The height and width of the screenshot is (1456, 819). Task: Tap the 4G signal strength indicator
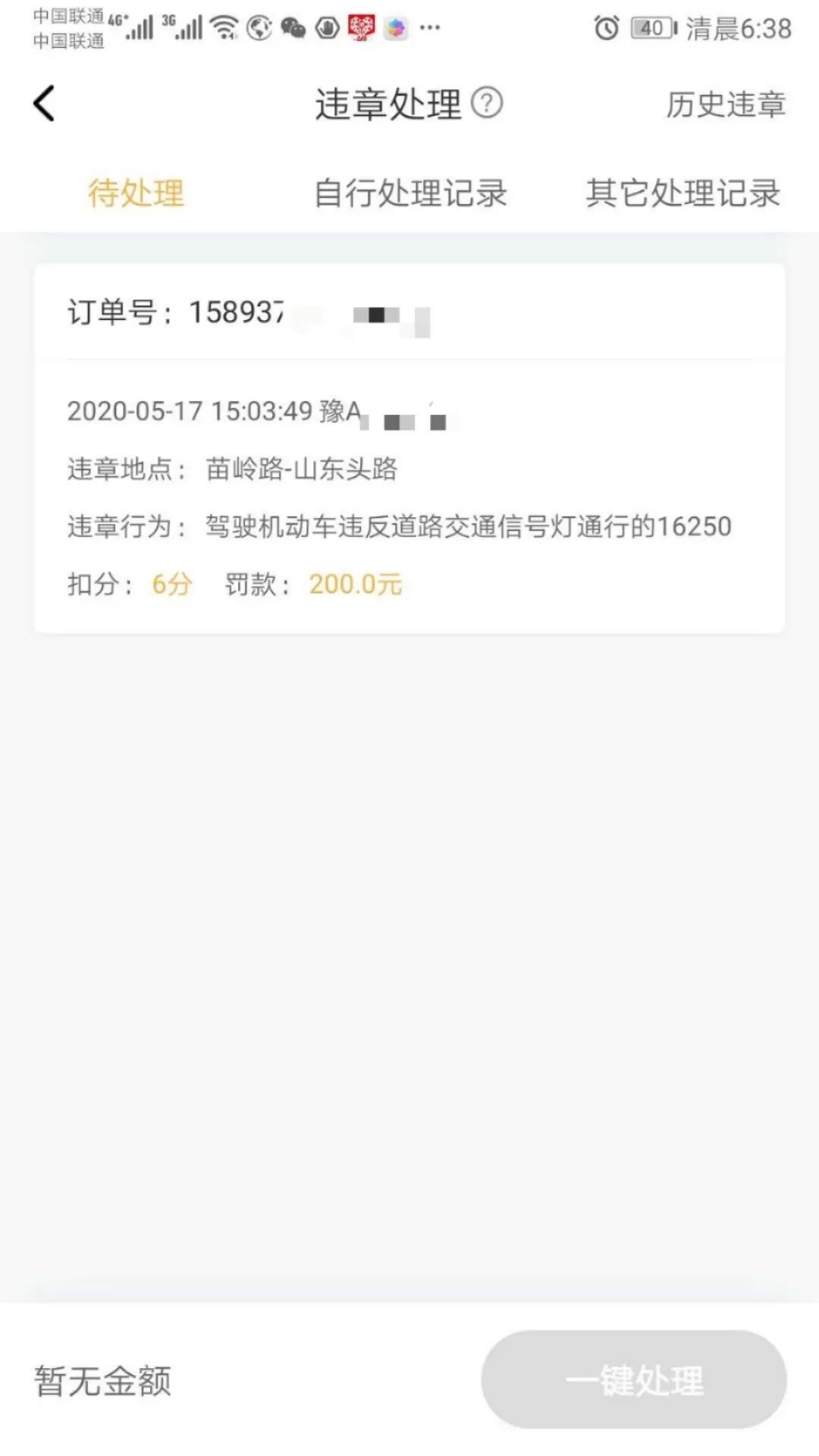137,27
